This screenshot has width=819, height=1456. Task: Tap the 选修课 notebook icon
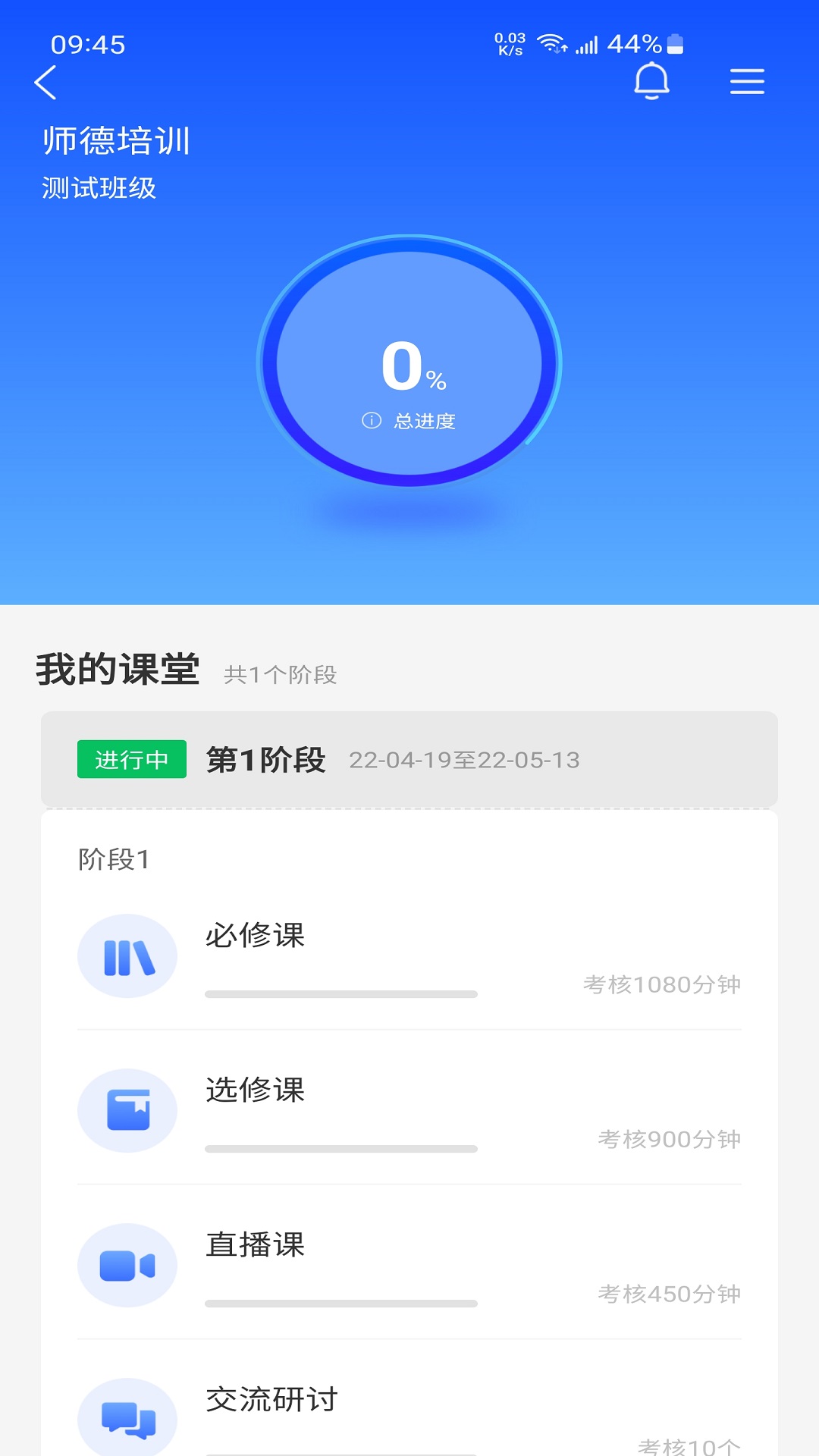point(127,1110)
